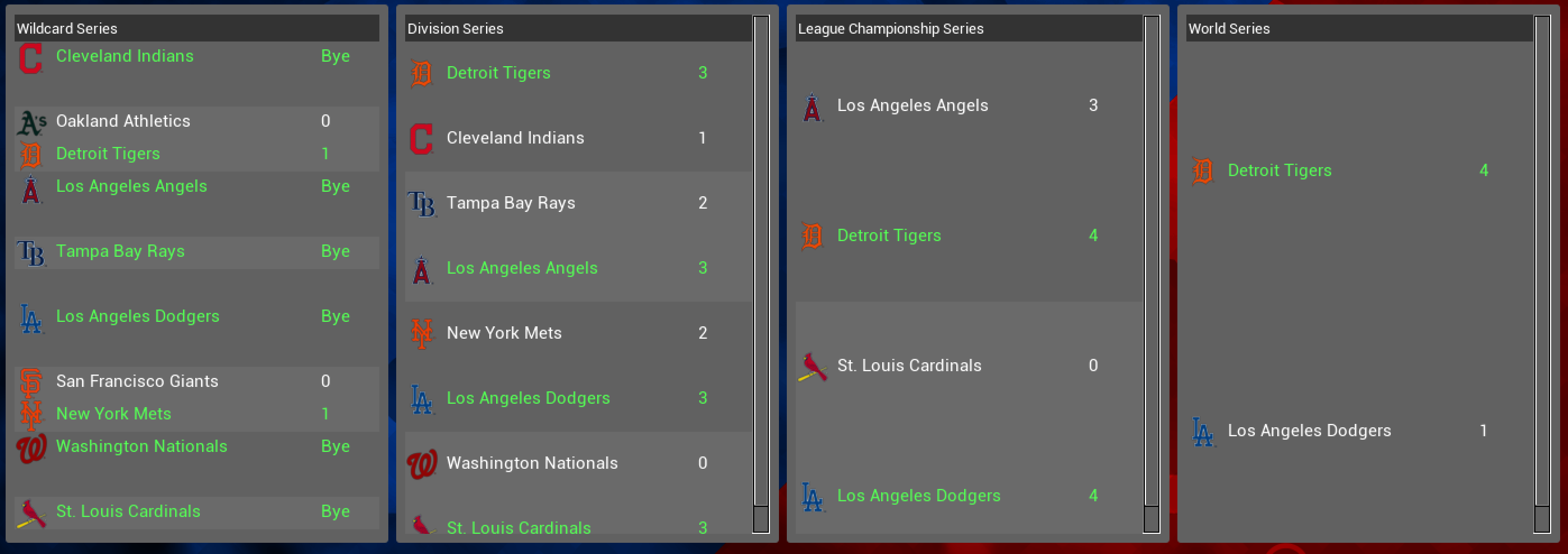Open Los Angeles Angels in League Championship Series

pyautogui.click(x=913, y=106)
